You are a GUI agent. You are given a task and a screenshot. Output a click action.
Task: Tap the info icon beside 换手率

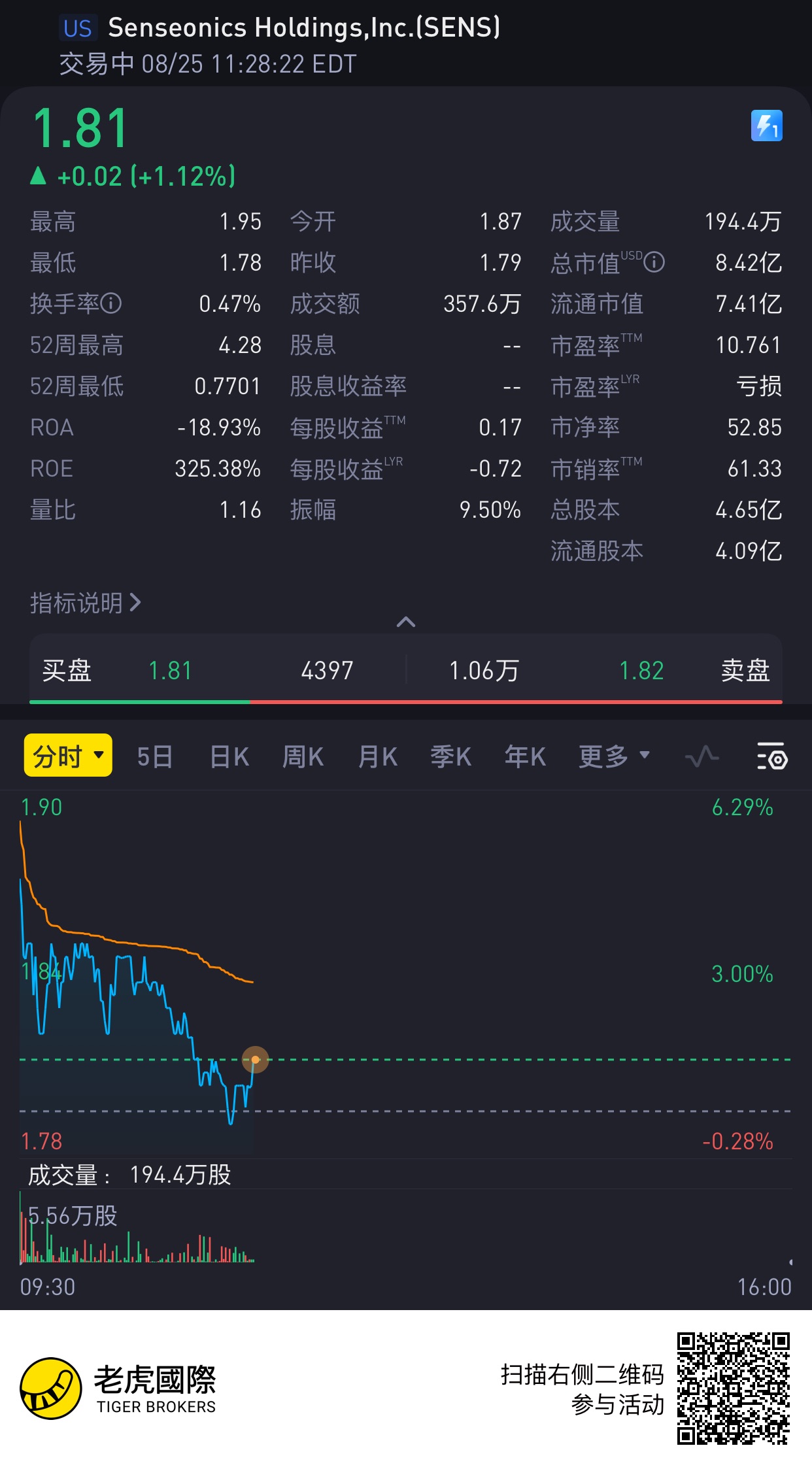pos(112,303)
